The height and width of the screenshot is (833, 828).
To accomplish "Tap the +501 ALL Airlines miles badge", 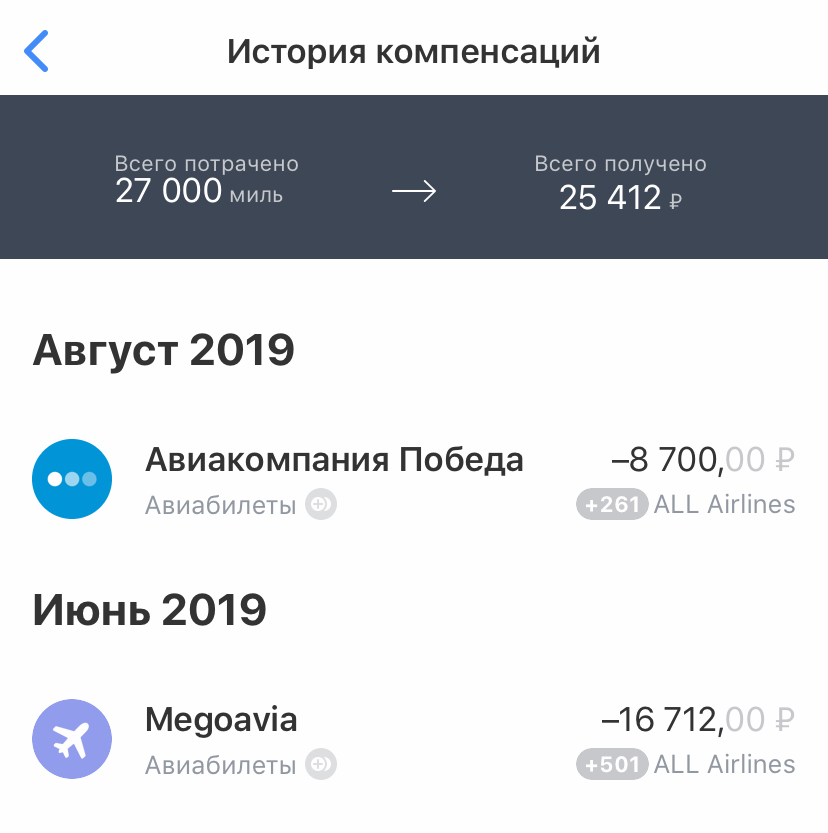I will pos(612,765).
